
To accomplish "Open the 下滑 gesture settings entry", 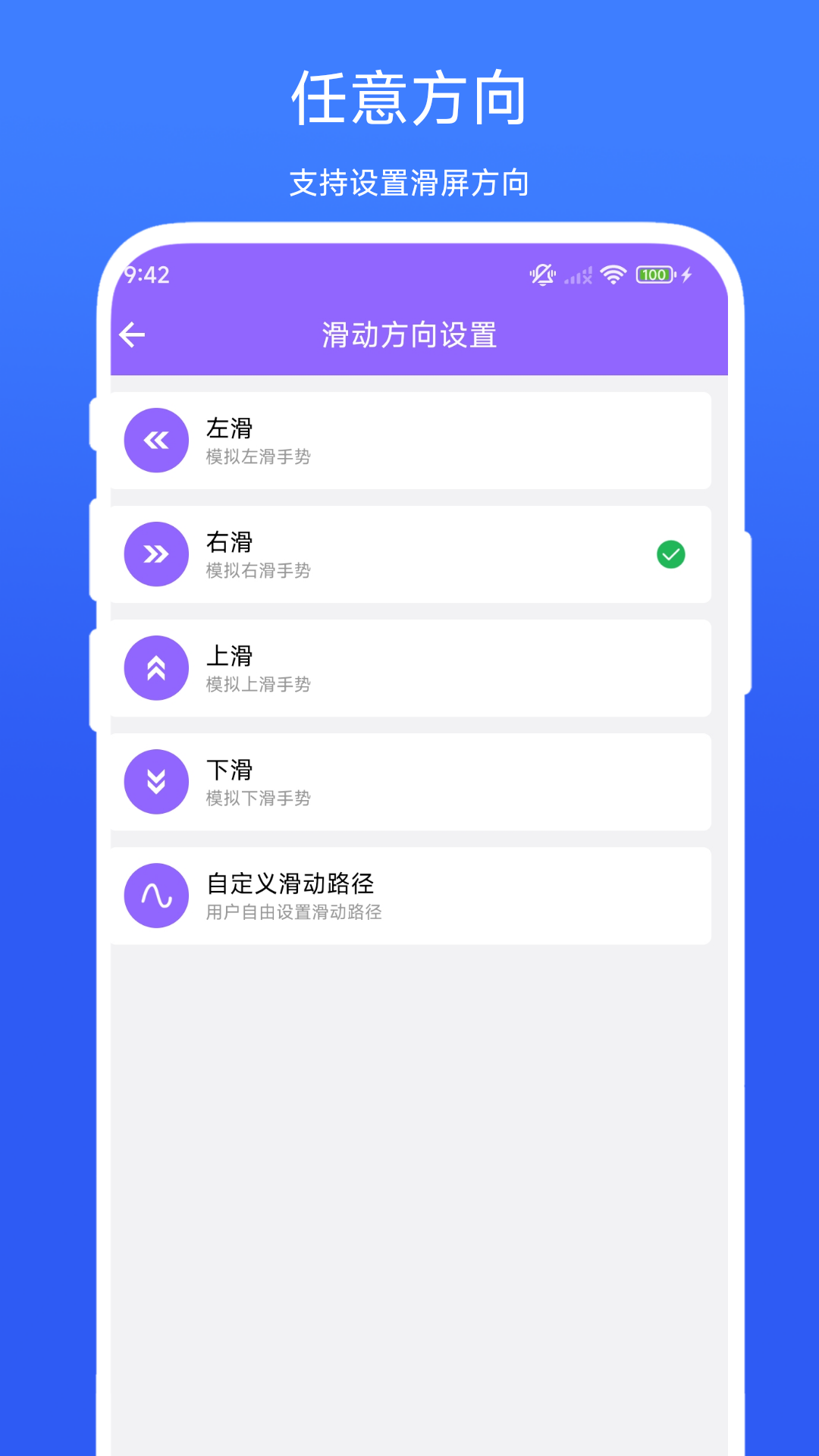I will (x=409, y=782).
